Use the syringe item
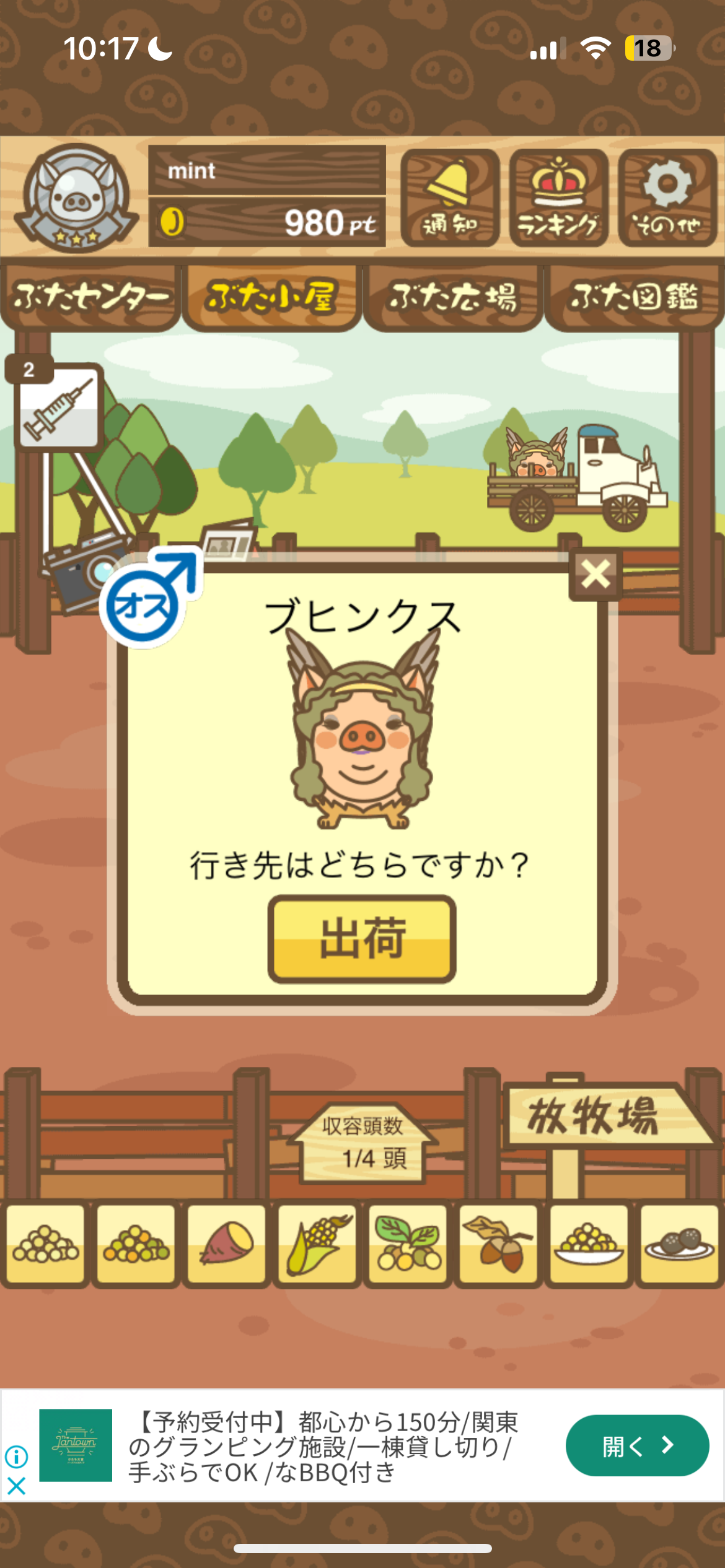Image resolution: width=725 pixels, height=1568 pixels. click(x=58, y=406)
